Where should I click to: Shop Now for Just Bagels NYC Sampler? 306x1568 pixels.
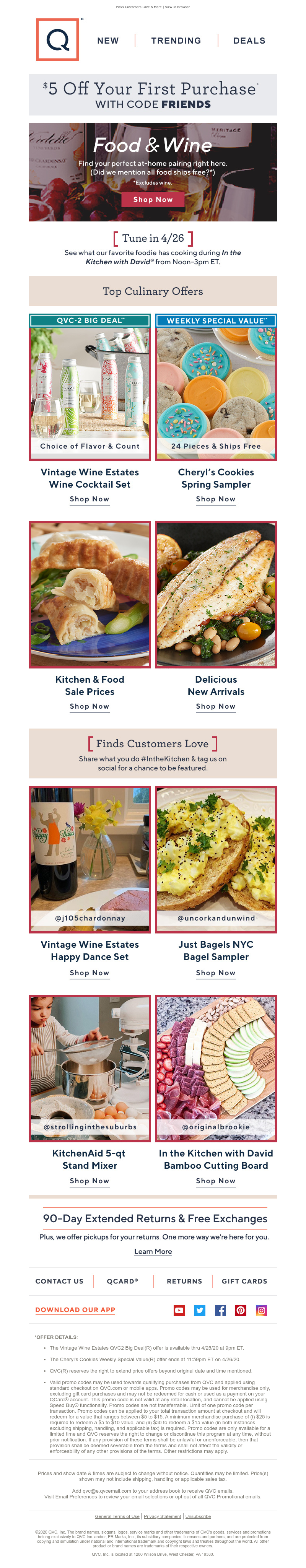(x=215, y=973)
